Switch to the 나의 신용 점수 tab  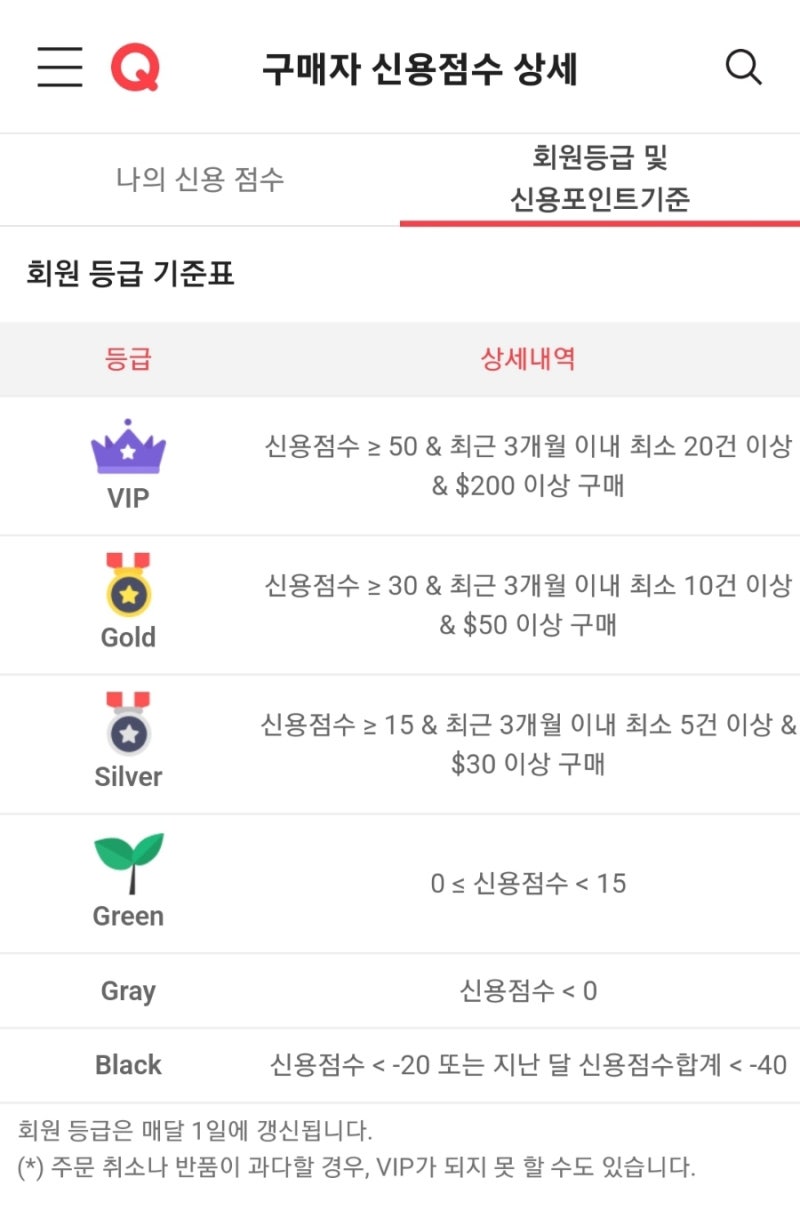click(x=200, y=178)
